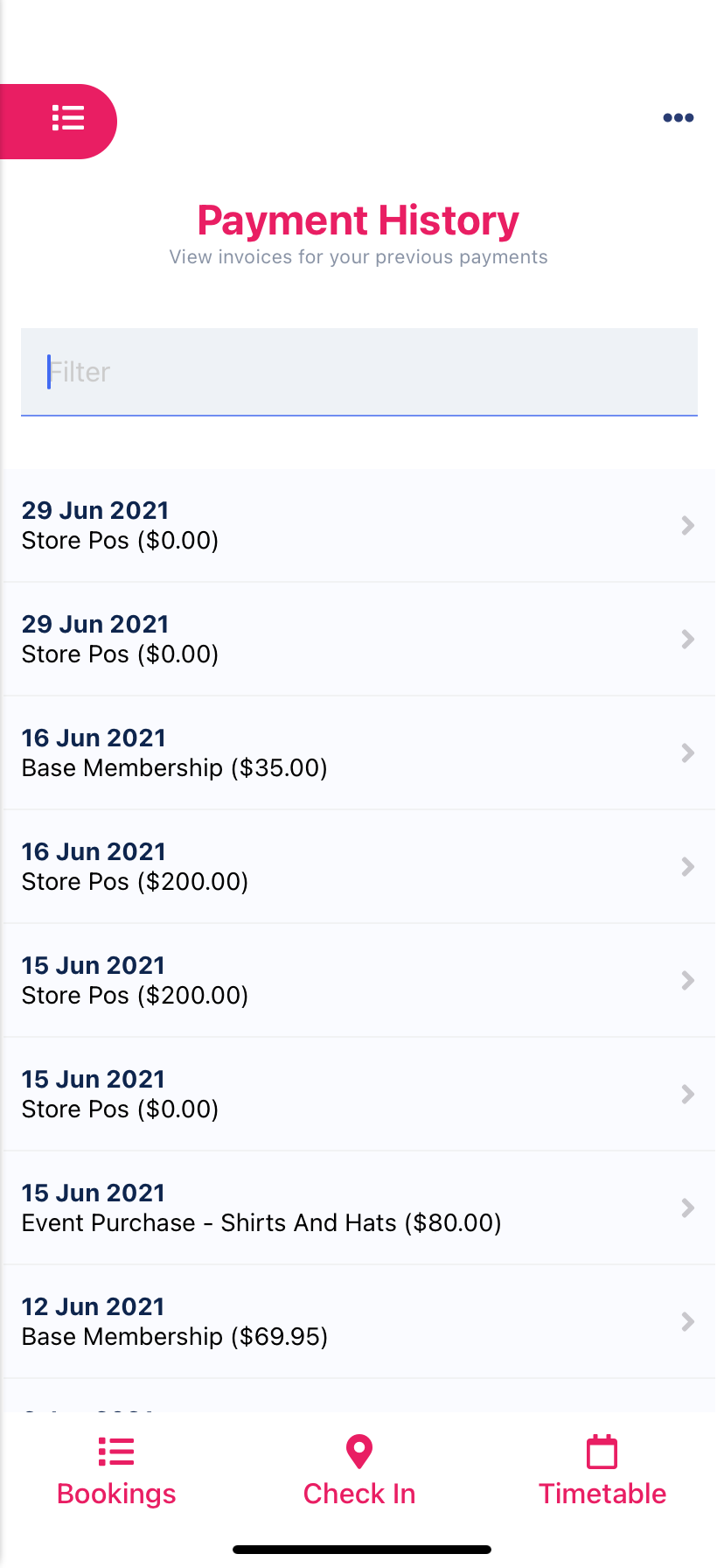724x1568 pixels.
Task: Open the Timetable calendar icon
Action: [602, 1451]
